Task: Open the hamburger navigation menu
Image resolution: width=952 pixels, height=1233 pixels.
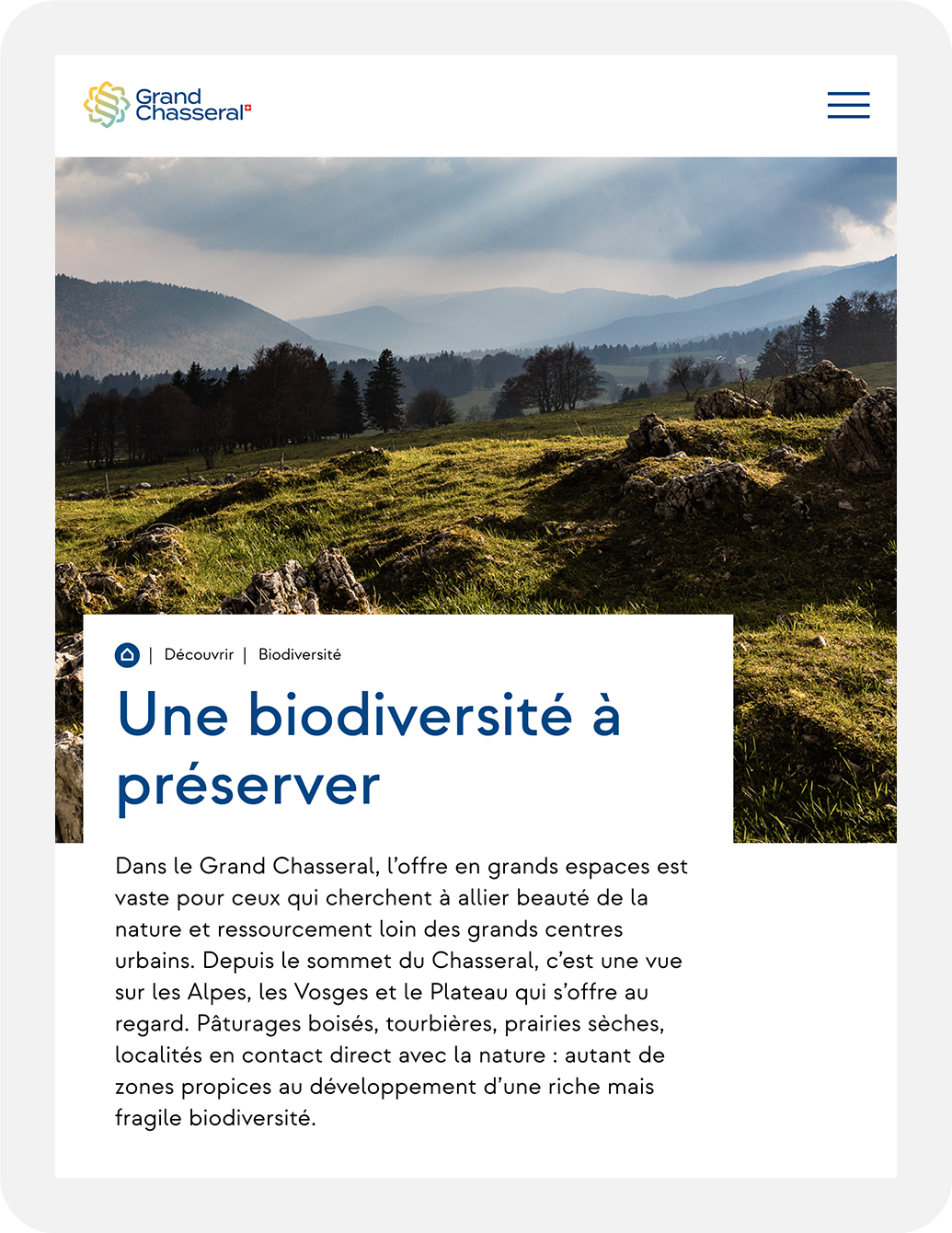Action: [x=848, y=105]
